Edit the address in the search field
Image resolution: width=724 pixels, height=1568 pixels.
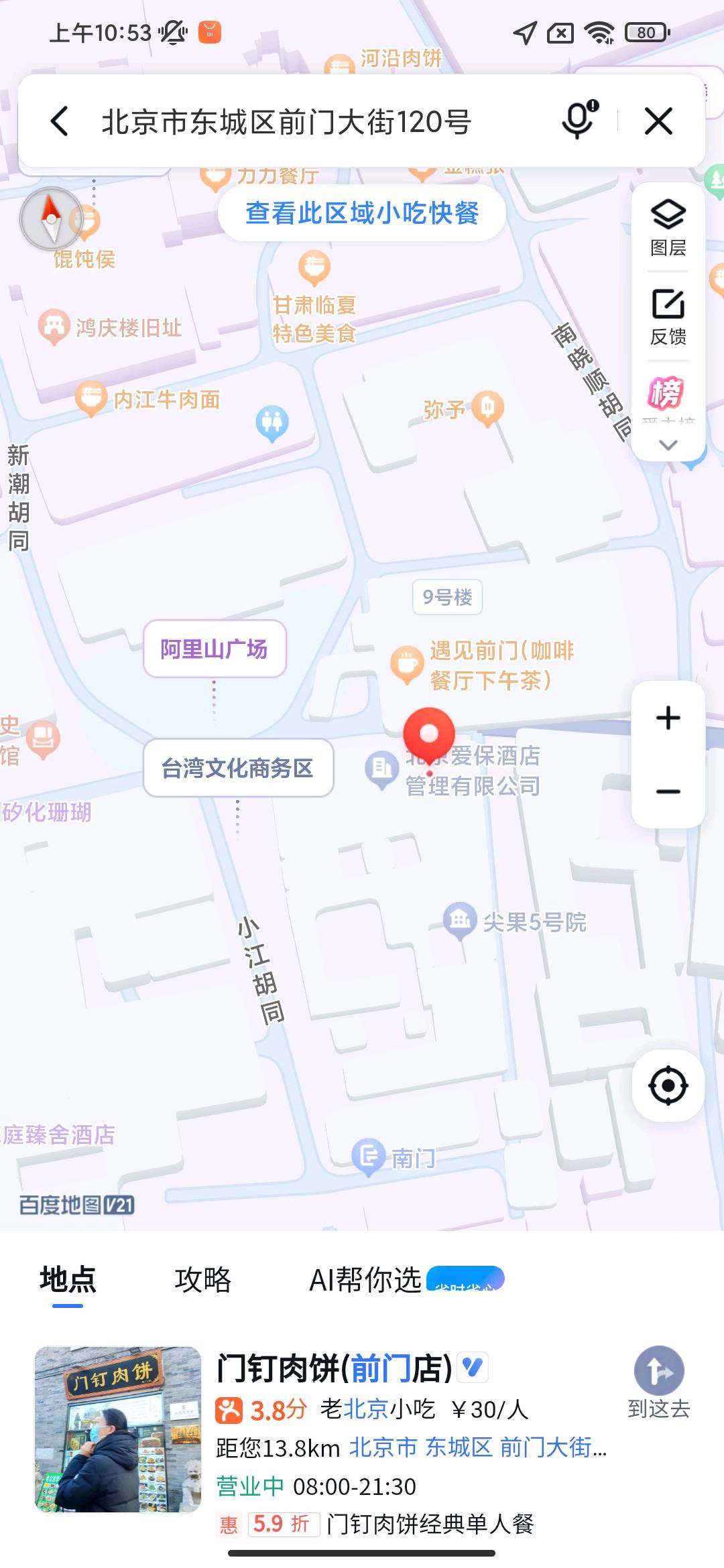[x=287, y=122]
